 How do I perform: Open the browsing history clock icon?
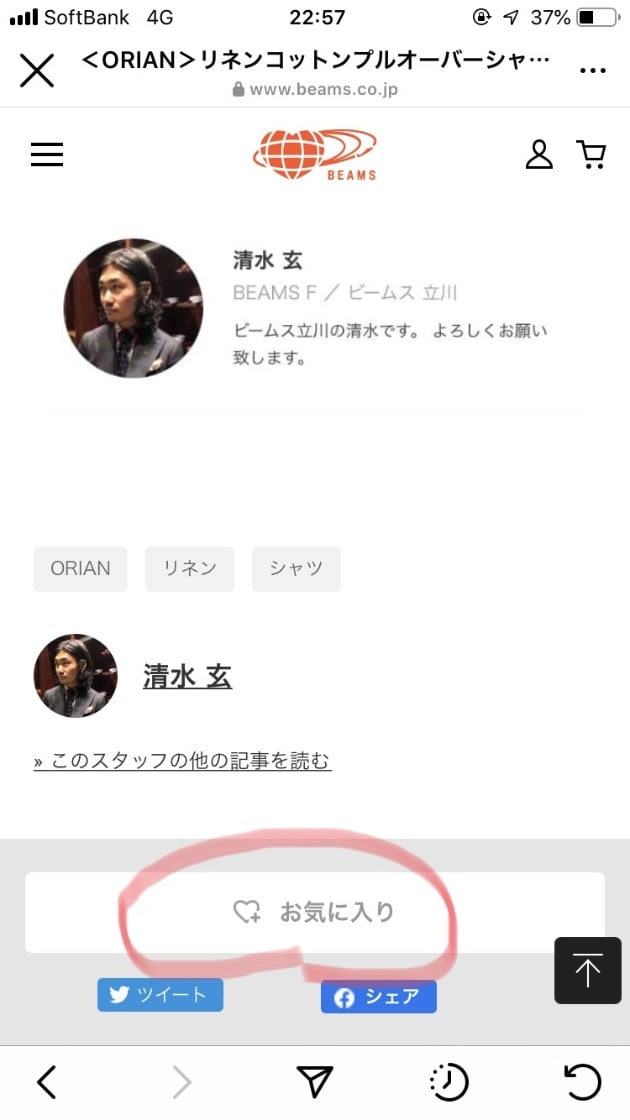click(x=448, y=1081)
